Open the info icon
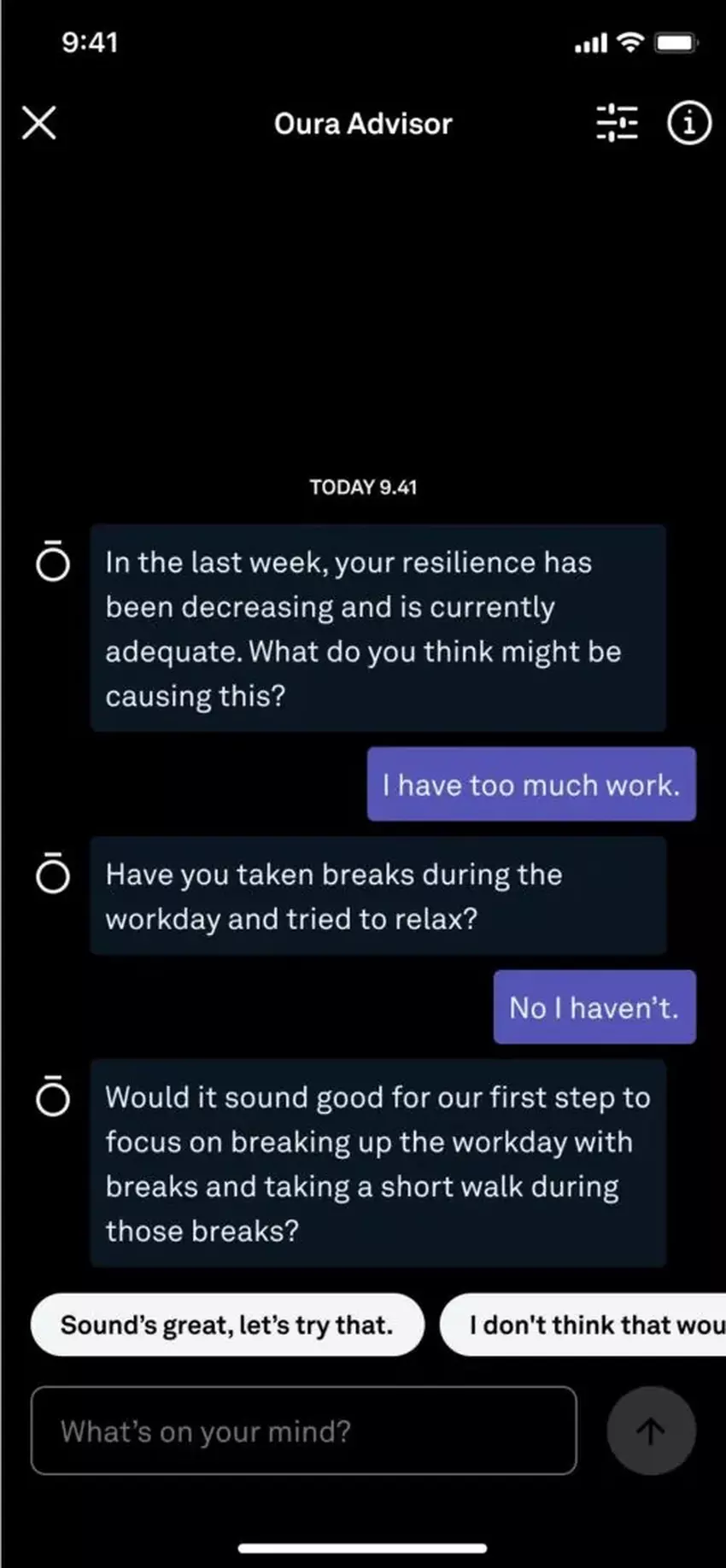Viewport: 726px width, 1568px height. [688, 123]
